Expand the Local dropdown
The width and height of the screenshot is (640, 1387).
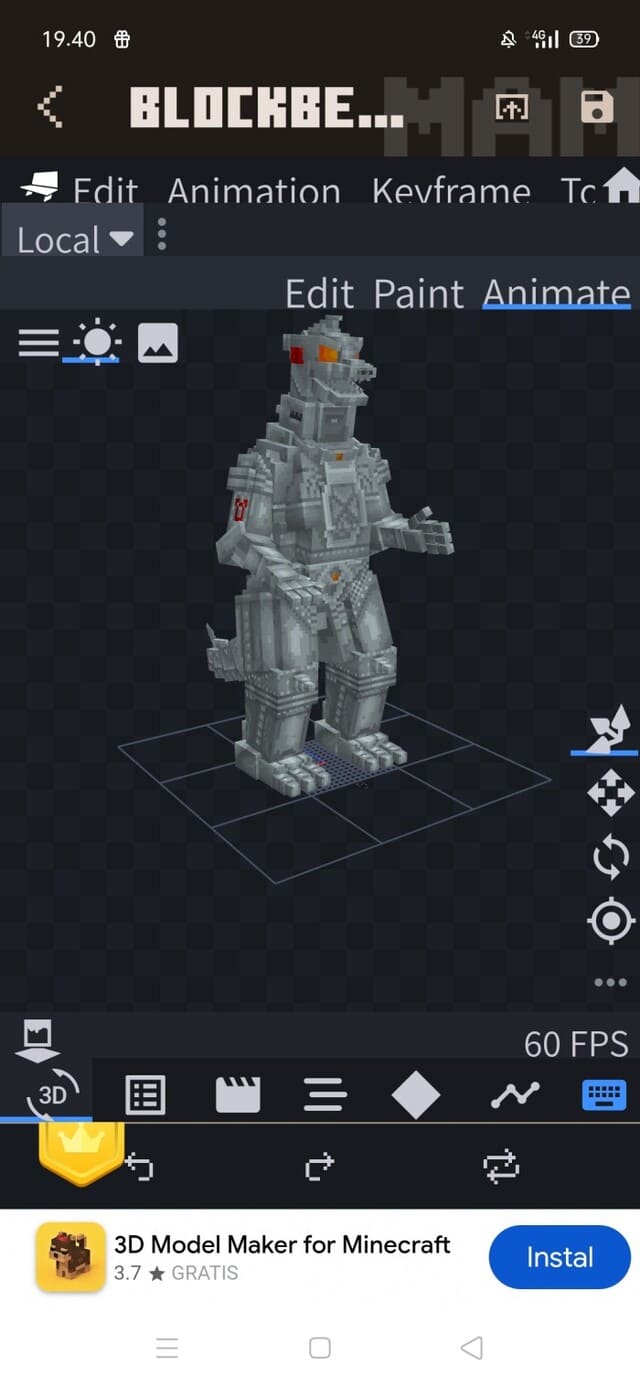click(75, 240)
